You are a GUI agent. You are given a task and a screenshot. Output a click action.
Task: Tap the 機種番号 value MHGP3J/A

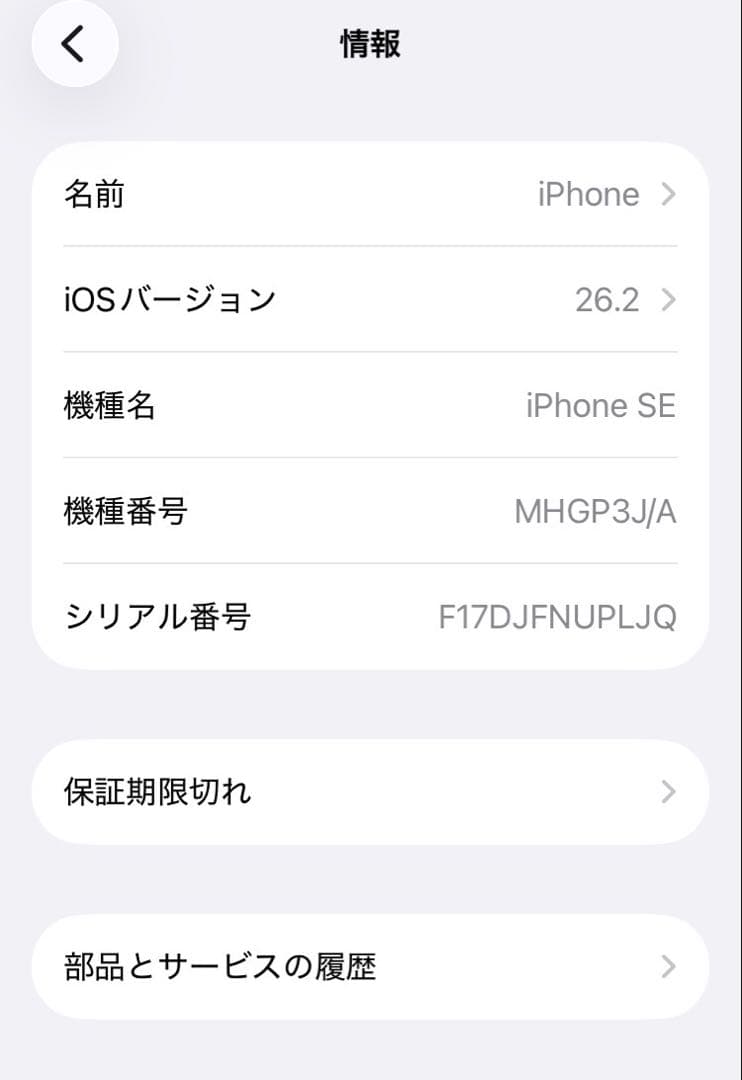click(x=593, y=511)
